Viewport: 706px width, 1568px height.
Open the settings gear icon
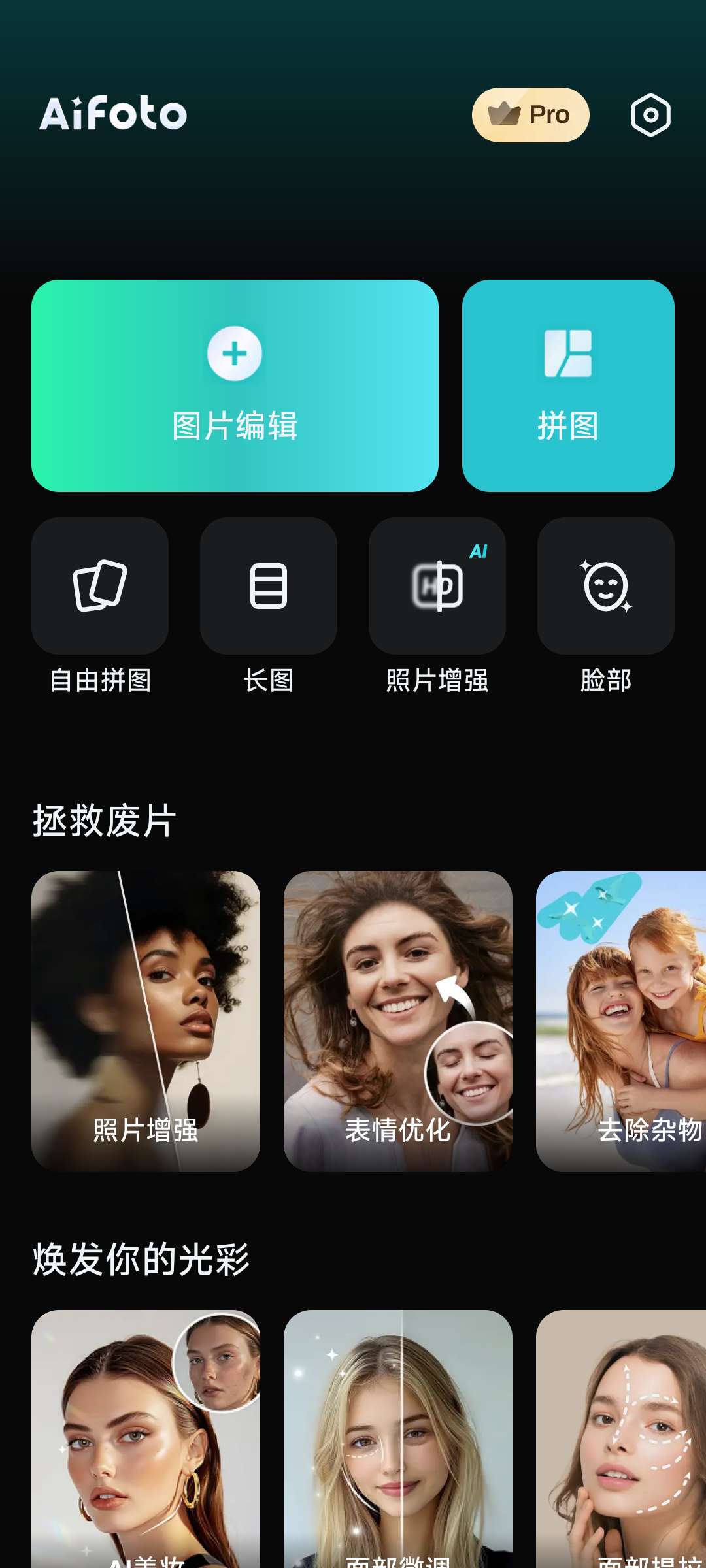click(650, 115)
